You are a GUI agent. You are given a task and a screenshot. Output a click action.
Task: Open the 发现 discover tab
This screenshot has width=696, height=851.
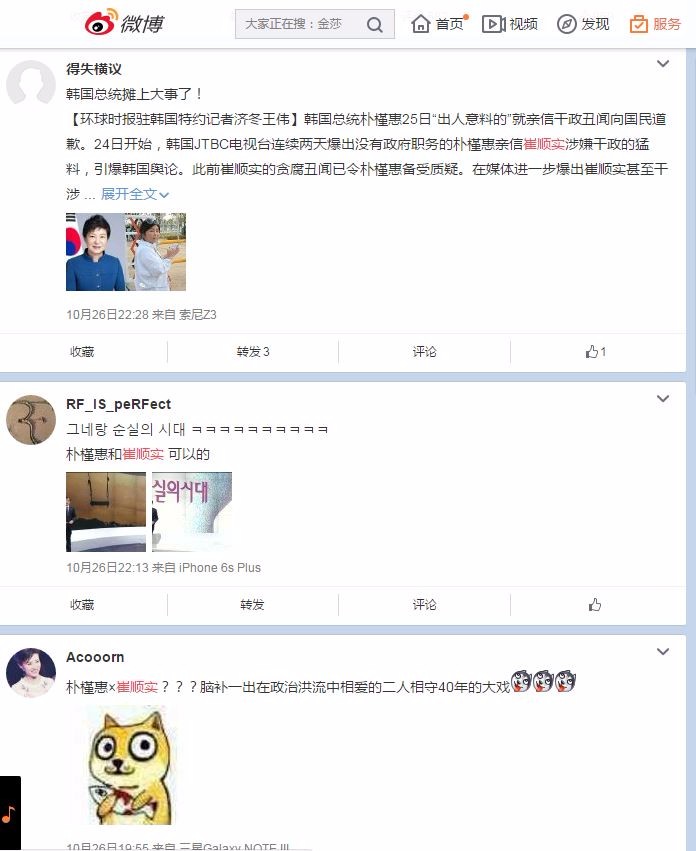(x=584, y=24)
